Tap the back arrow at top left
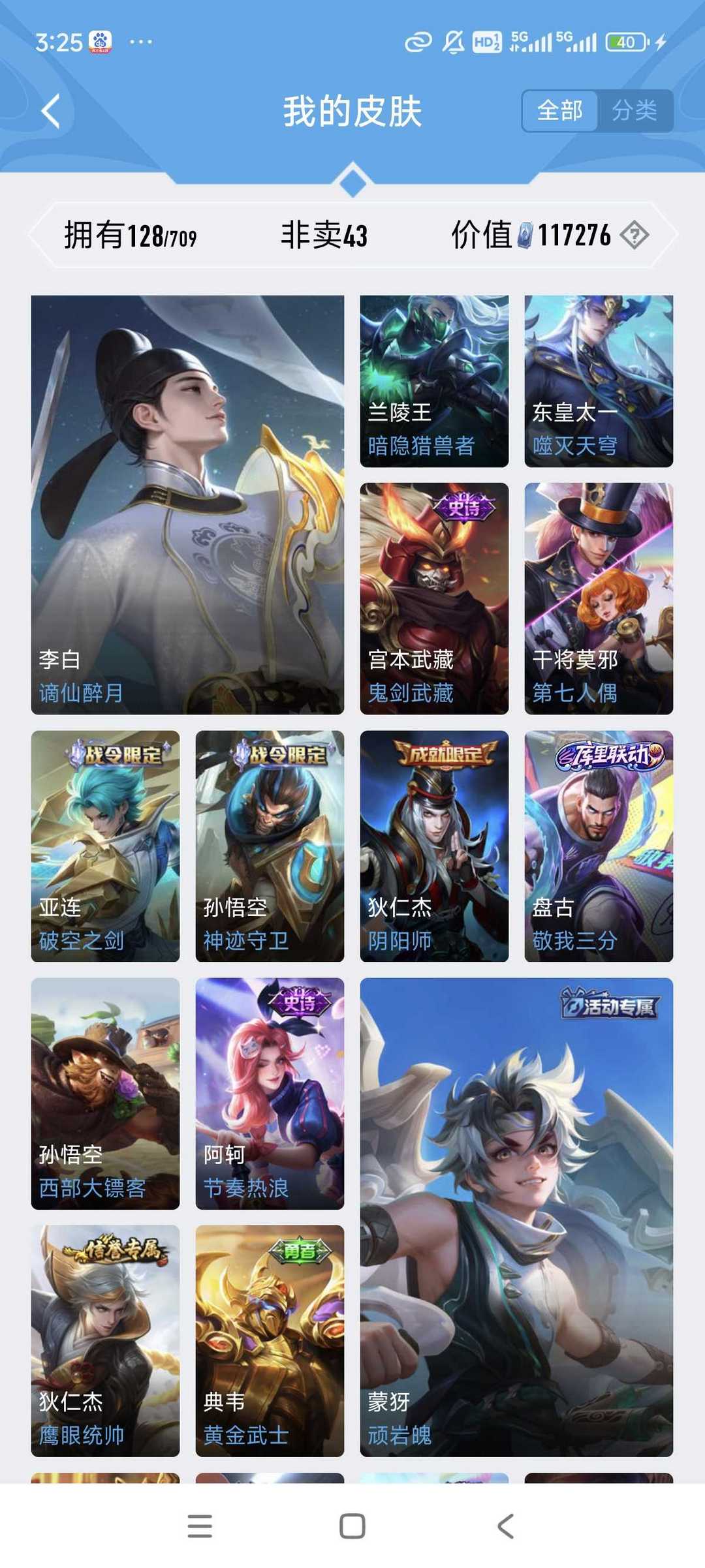The image size is (705, 1568). click(49, 110)
